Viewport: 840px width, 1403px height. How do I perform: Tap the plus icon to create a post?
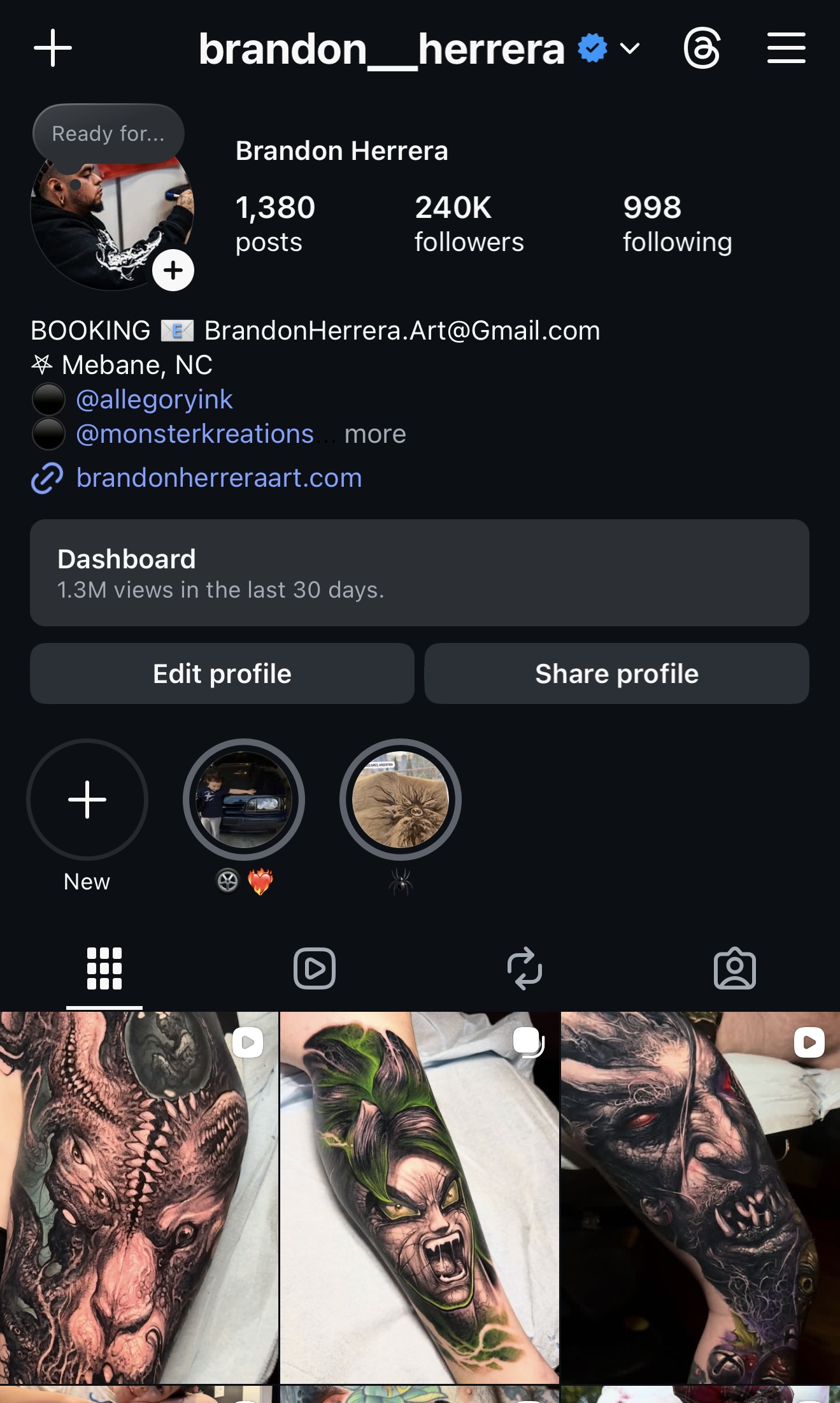click(x=52, y=48)
